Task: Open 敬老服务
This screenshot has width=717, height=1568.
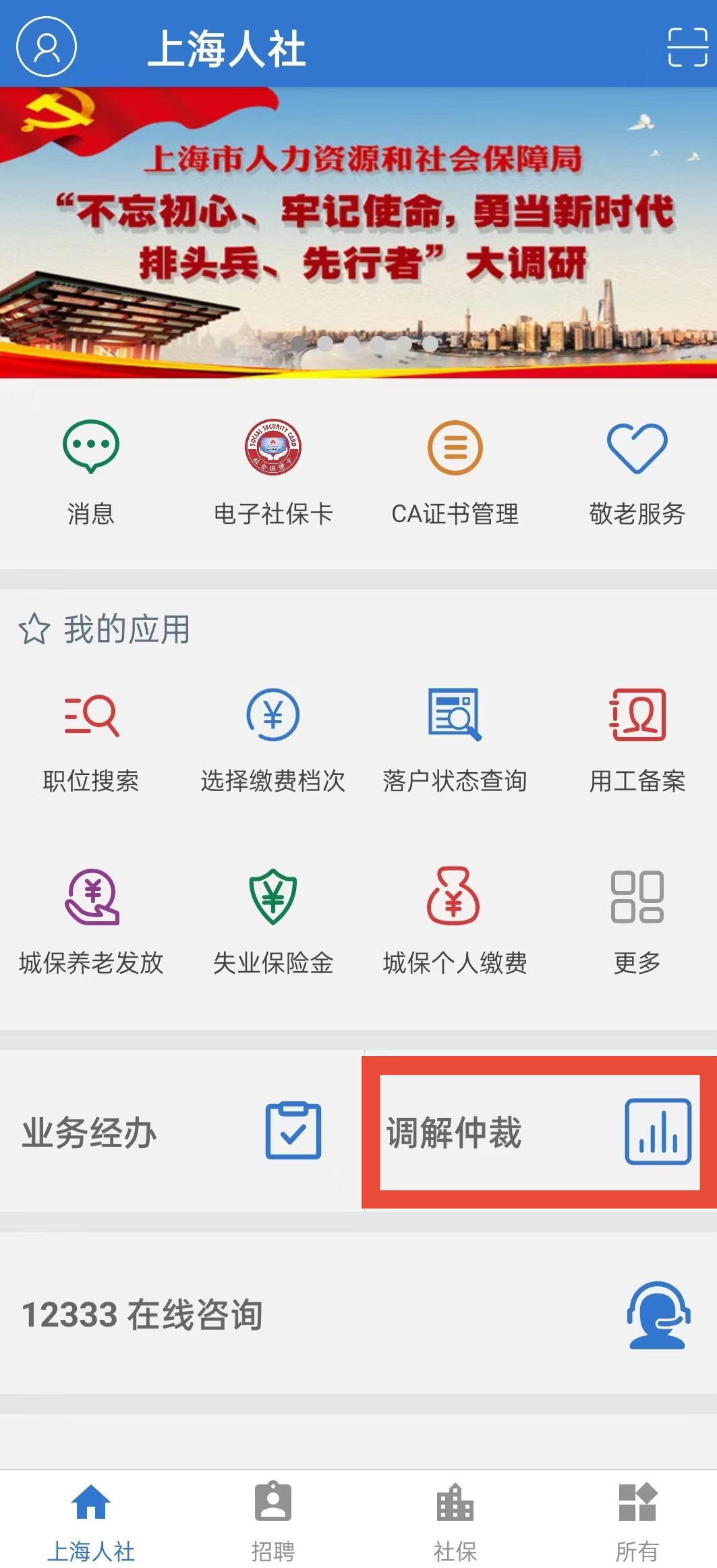Action: 637,471
